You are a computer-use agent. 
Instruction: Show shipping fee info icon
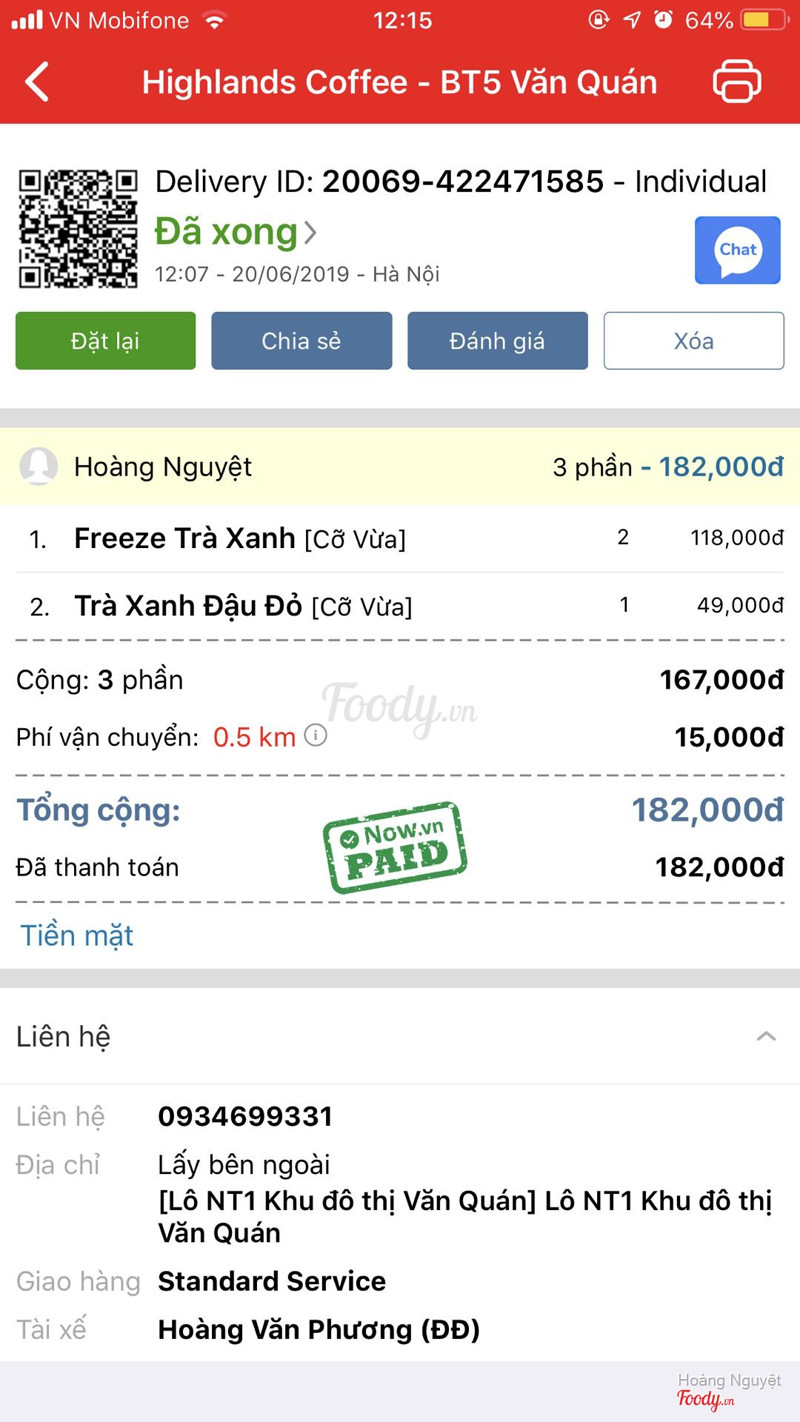pyautogui.click(x=316, y=736)
